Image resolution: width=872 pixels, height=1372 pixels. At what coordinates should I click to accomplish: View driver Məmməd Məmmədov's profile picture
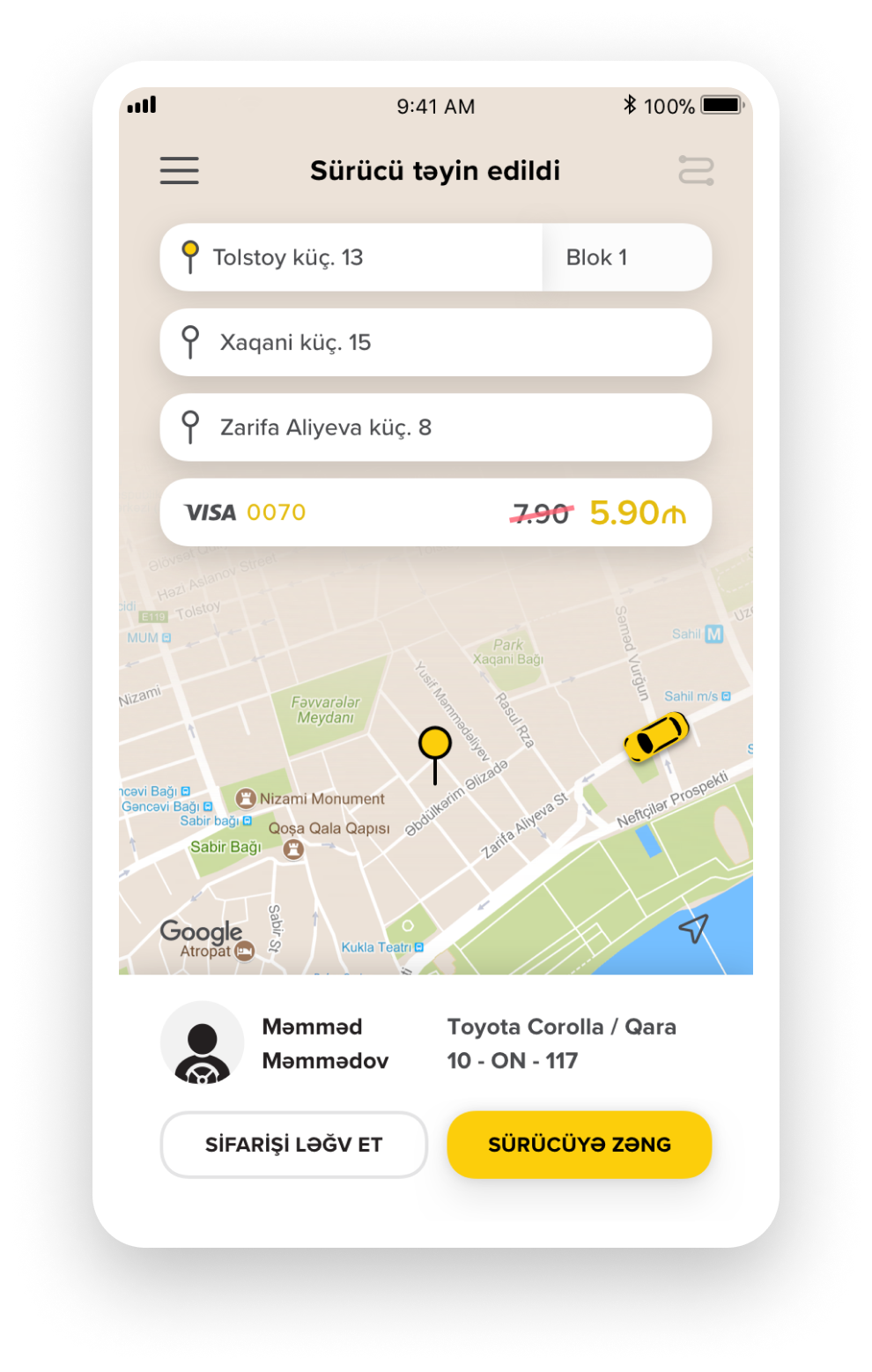point(202,1042)
